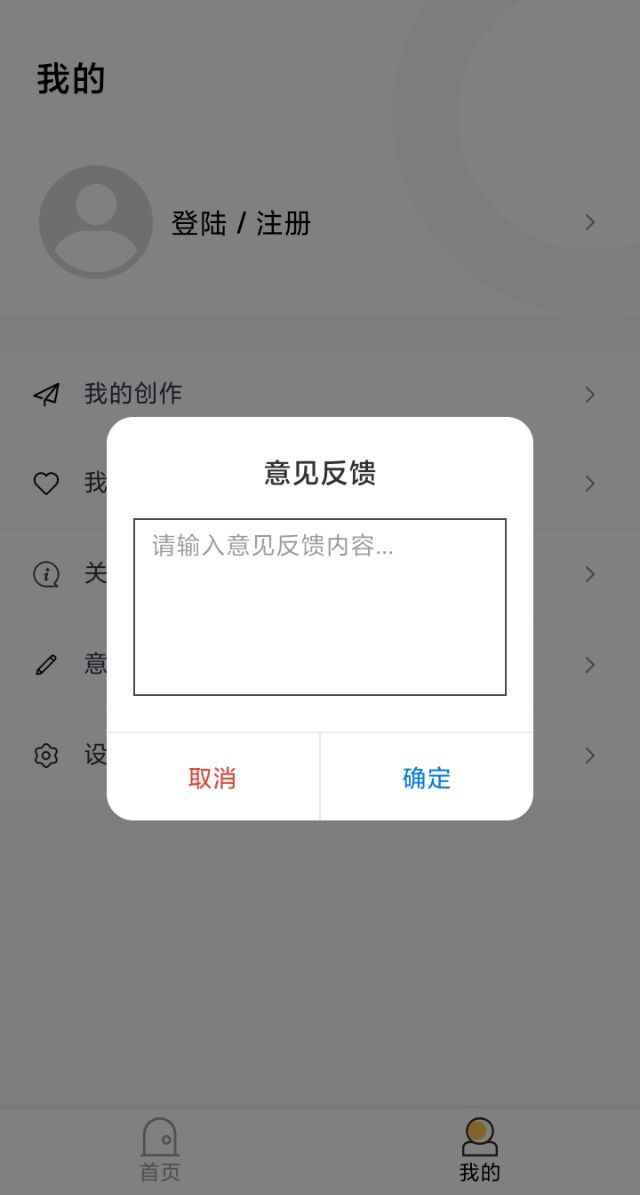Cancel the 意见反馈 dialog with 取消
640x1195 pixels.
(213, 777)
